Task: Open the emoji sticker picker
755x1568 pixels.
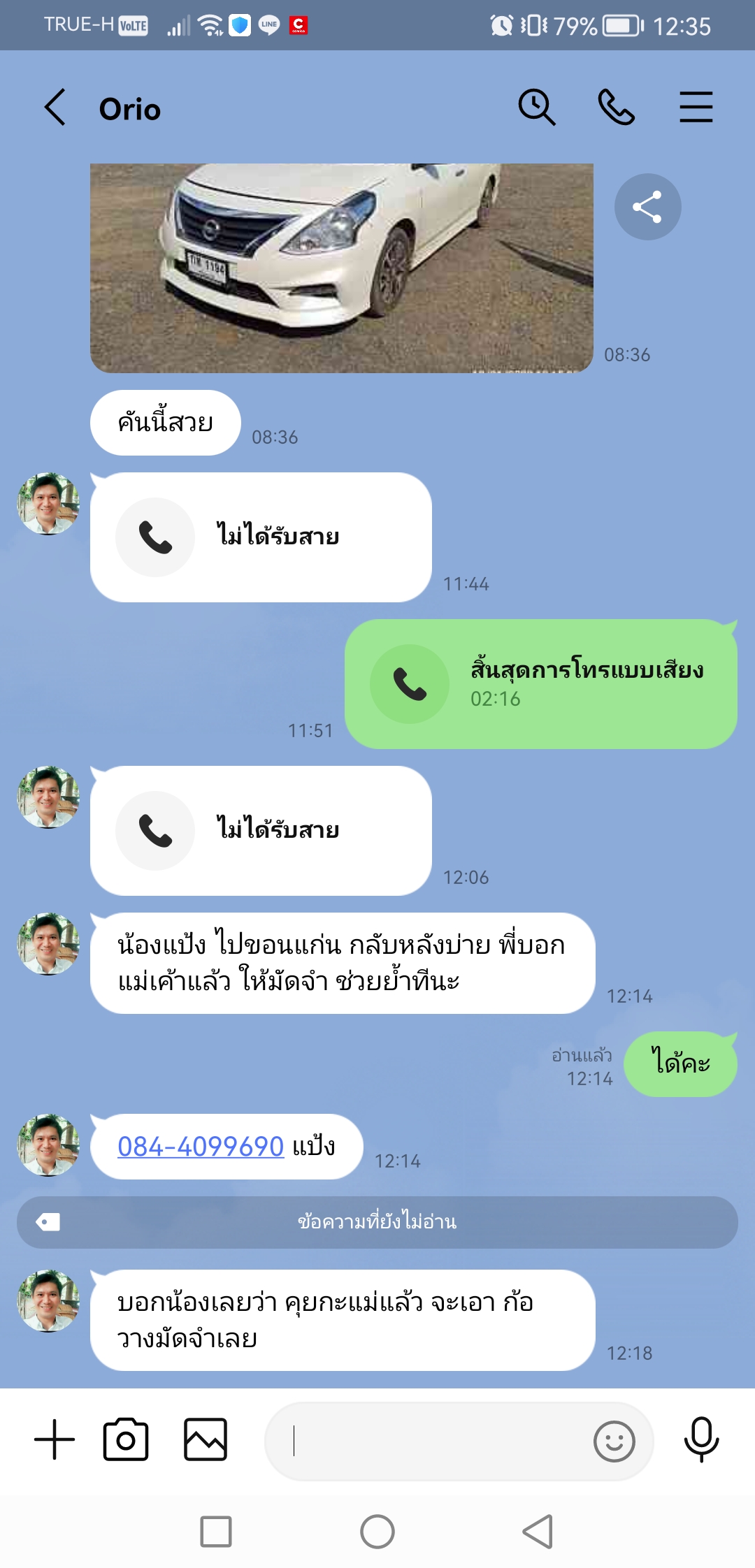Action: pyautogui.click(x=614, y=1441)
